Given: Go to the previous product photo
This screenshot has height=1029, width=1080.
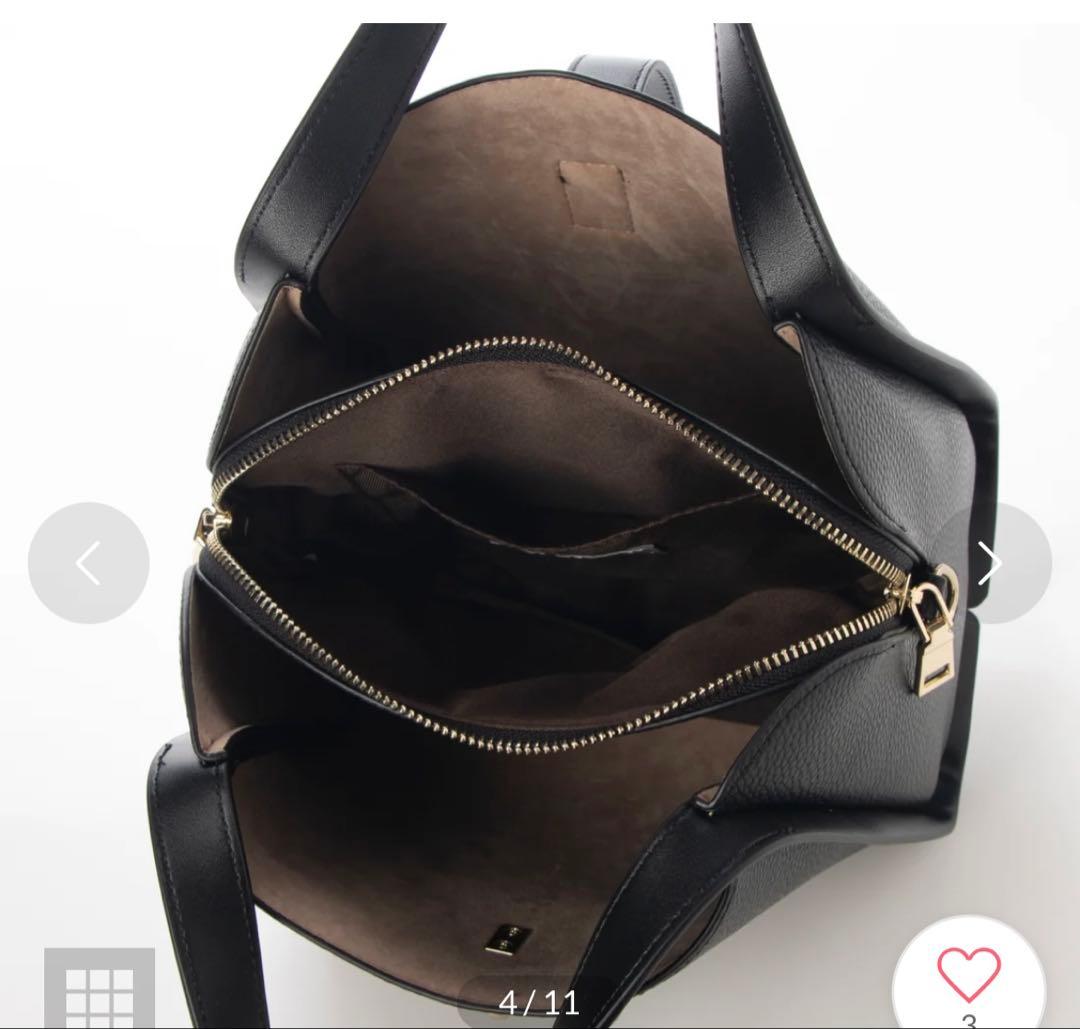Looking at the screenshot, I should [x=88, y=564].
